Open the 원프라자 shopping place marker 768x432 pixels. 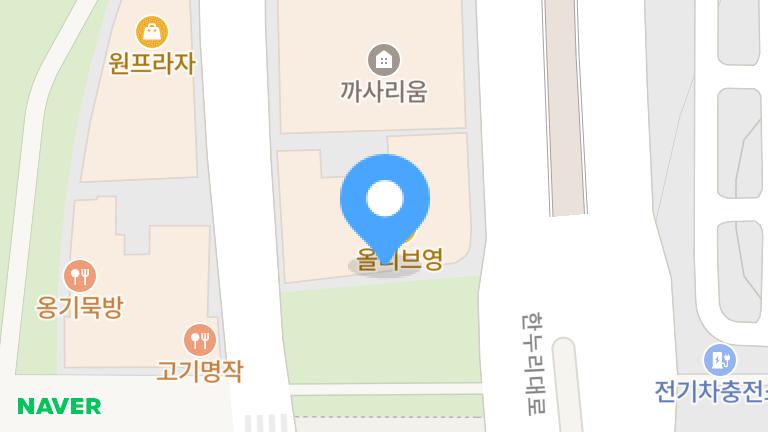click(x=152, y=32)
